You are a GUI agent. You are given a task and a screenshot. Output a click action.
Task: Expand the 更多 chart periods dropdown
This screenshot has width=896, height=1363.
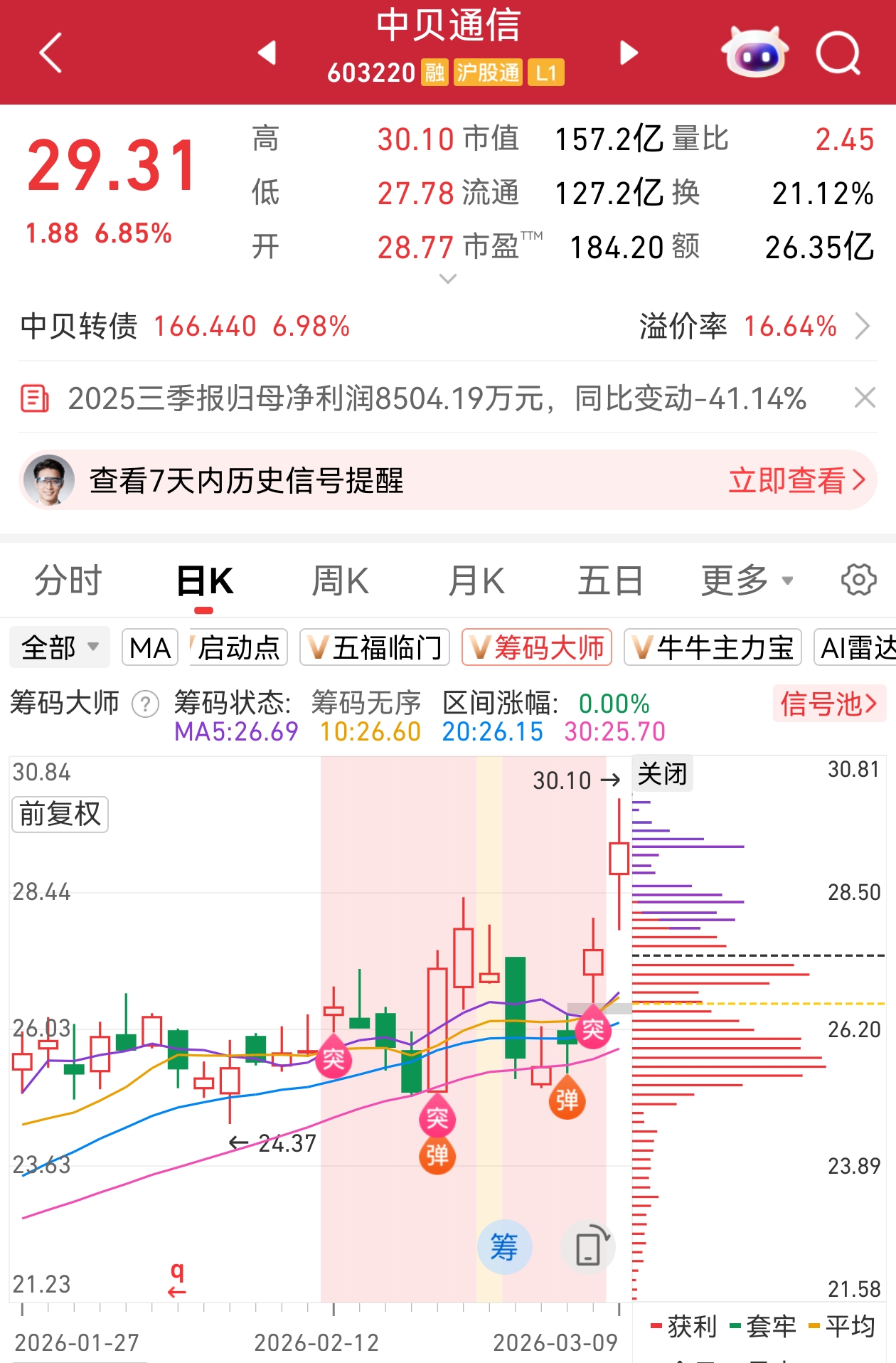747,580
